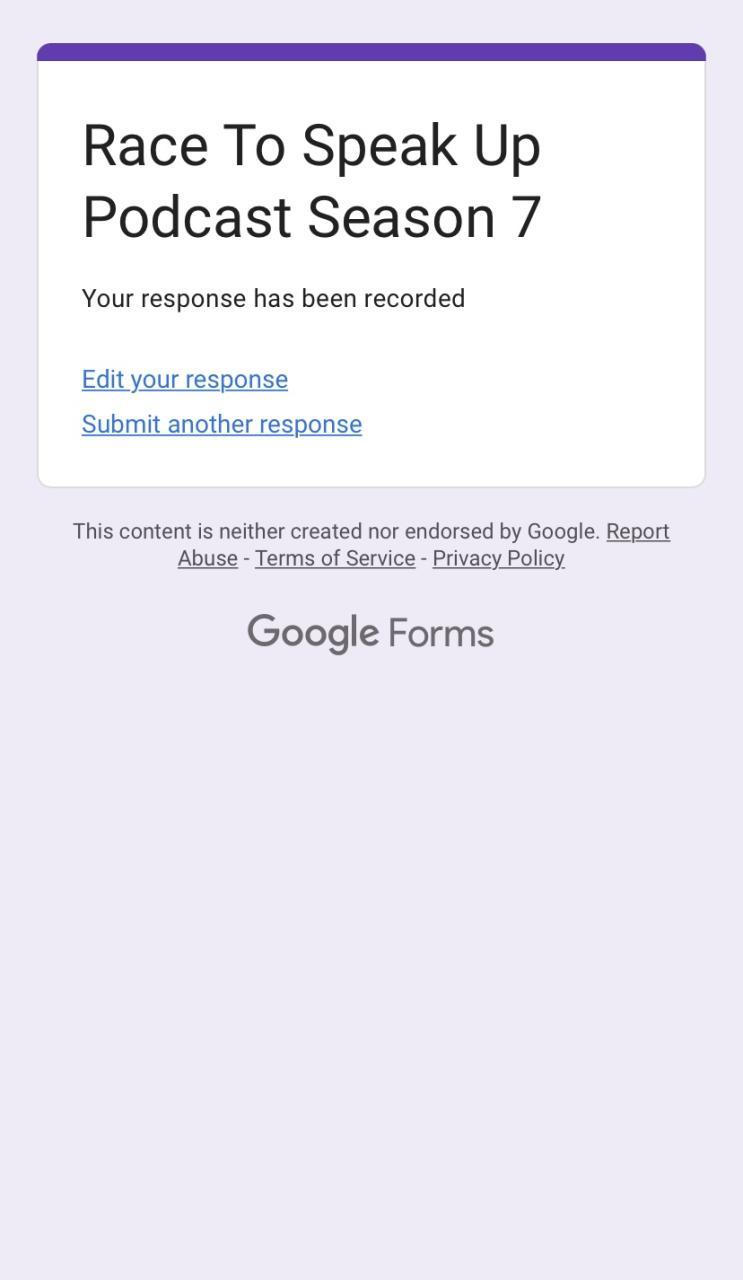Open the Privacy Policy link
The height and width of the screenshot is (1280, 743).
(x=498, y=558)
